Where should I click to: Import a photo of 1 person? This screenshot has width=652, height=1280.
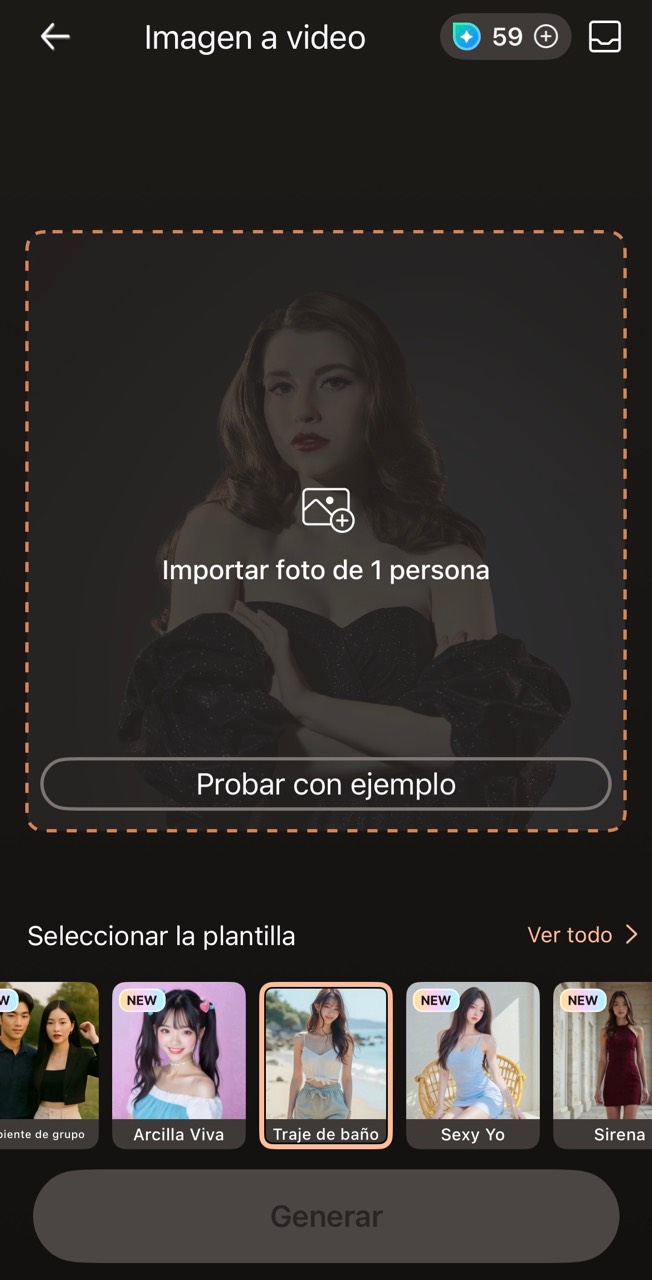point(326,530)
